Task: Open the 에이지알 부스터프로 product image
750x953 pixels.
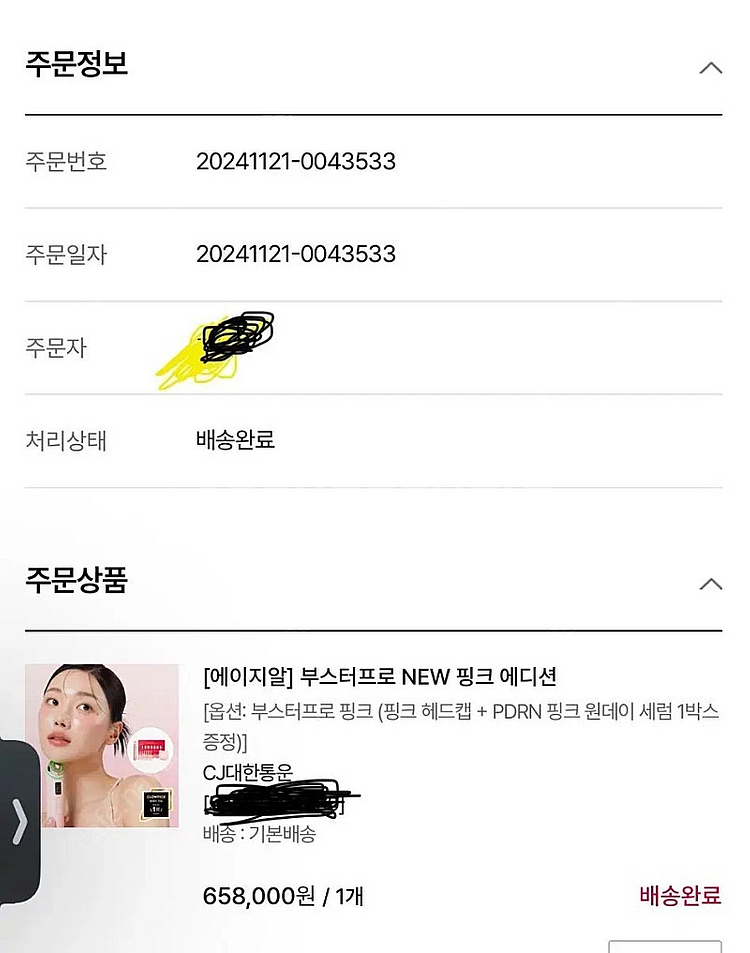Action: coord(102,745)
